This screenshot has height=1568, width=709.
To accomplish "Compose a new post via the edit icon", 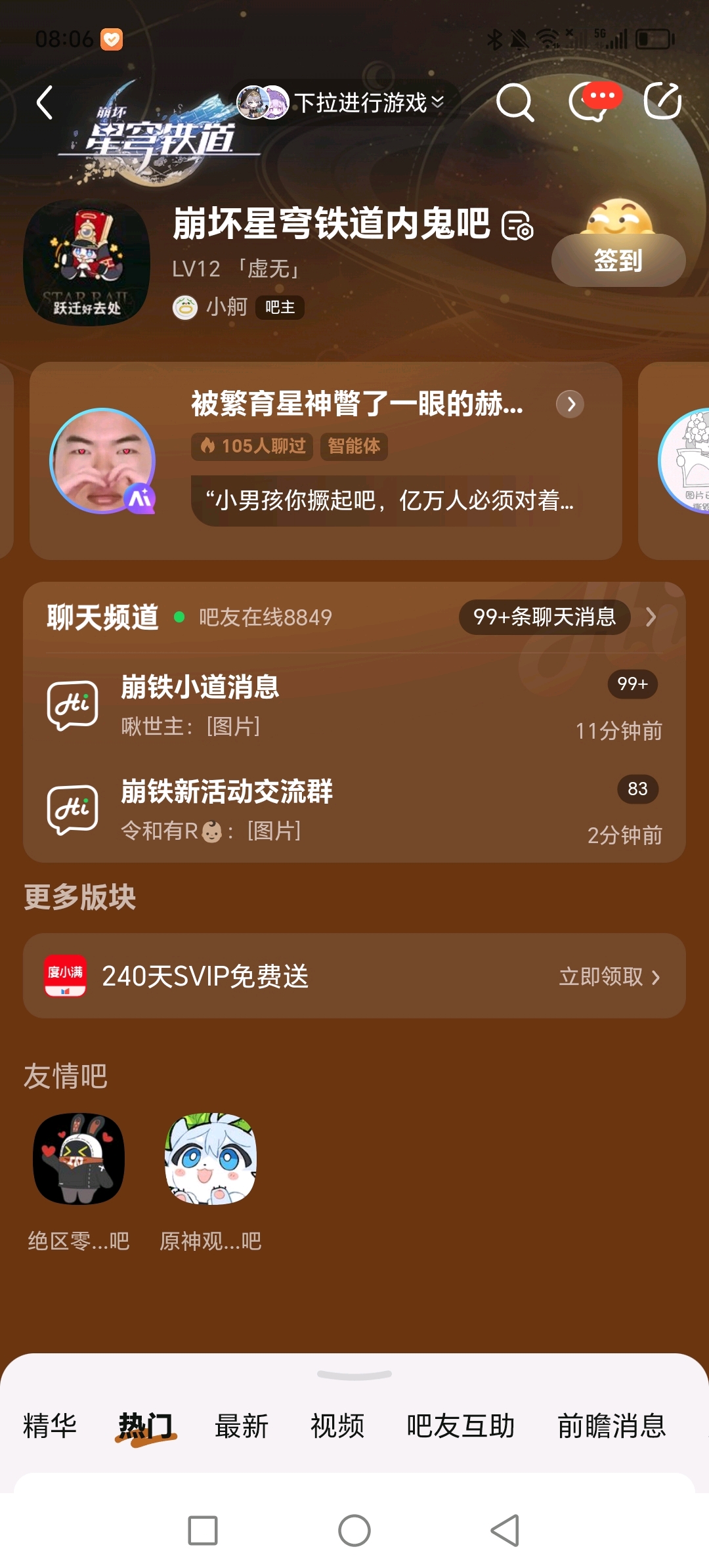I will pyautogui.click(x=662, y=102).
